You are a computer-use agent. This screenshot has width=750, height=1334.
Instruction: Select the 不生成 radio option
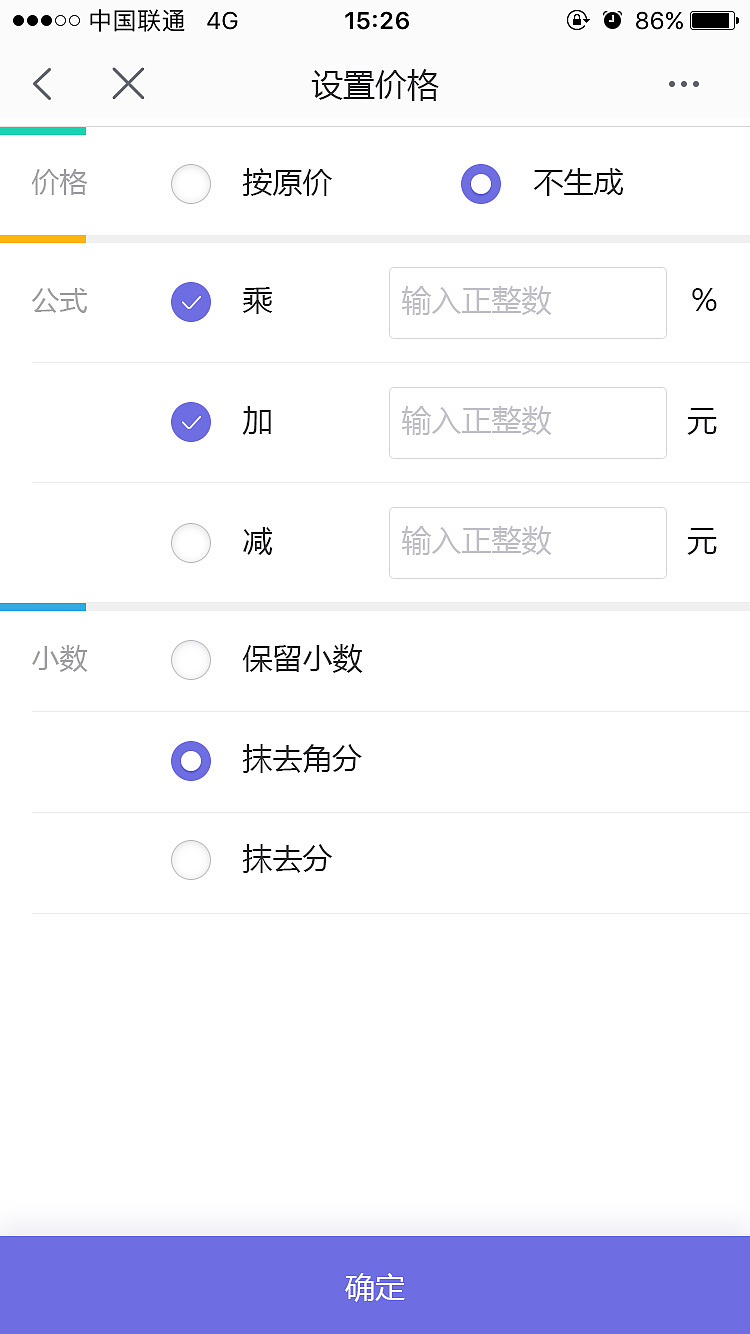(x=481, y=183)
